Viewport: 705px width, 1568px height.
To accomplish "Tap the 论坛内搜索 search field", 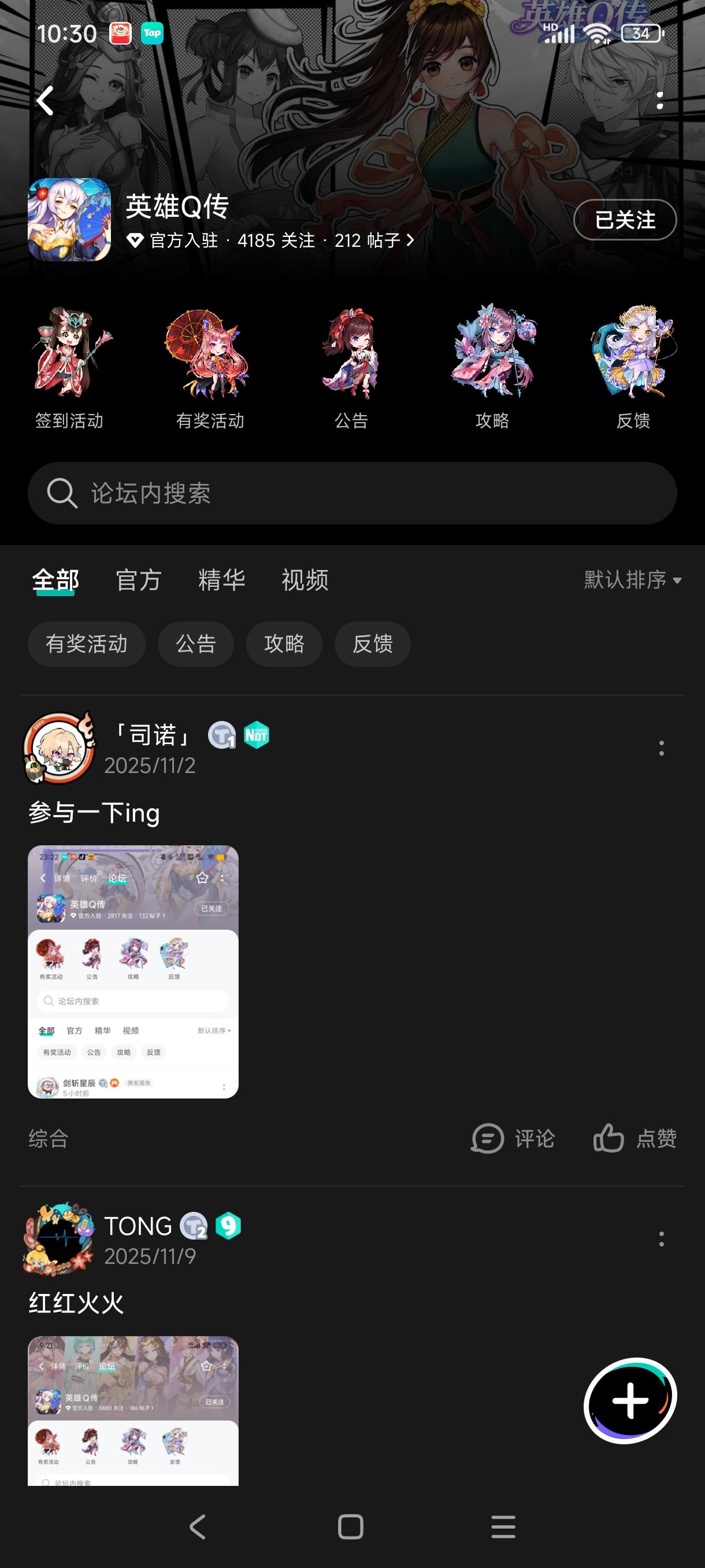I will 352,494.
